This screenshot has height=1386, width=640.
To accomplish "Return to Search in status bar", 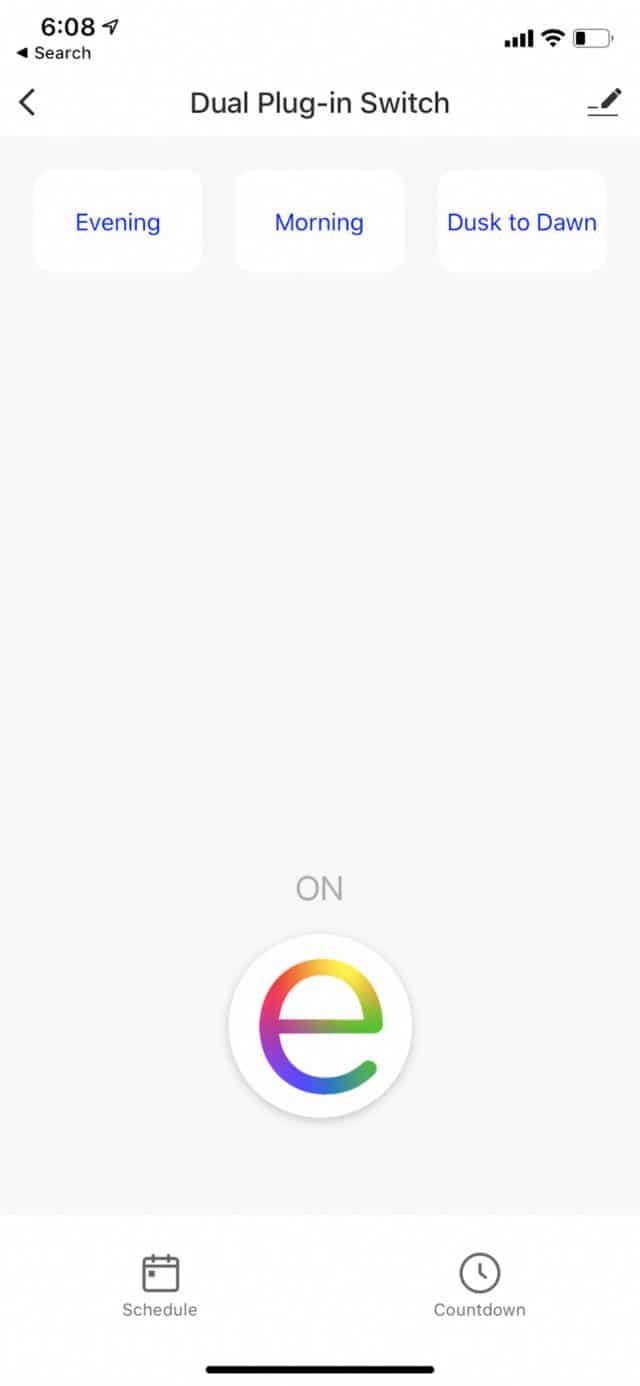I will click(54, 53).
